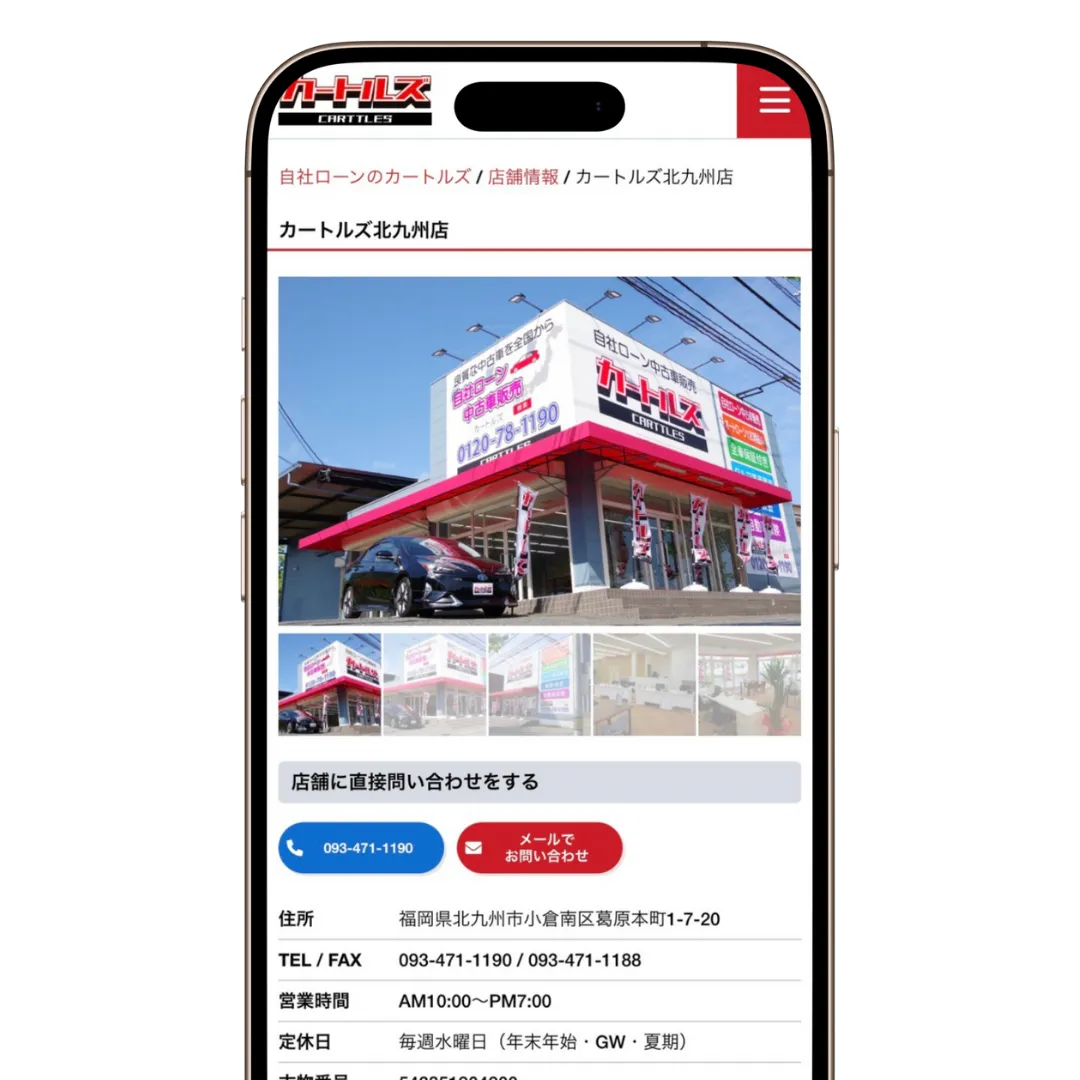View the fifth thumbnail with the plant

pyautogui.click(x=749, y=685)
